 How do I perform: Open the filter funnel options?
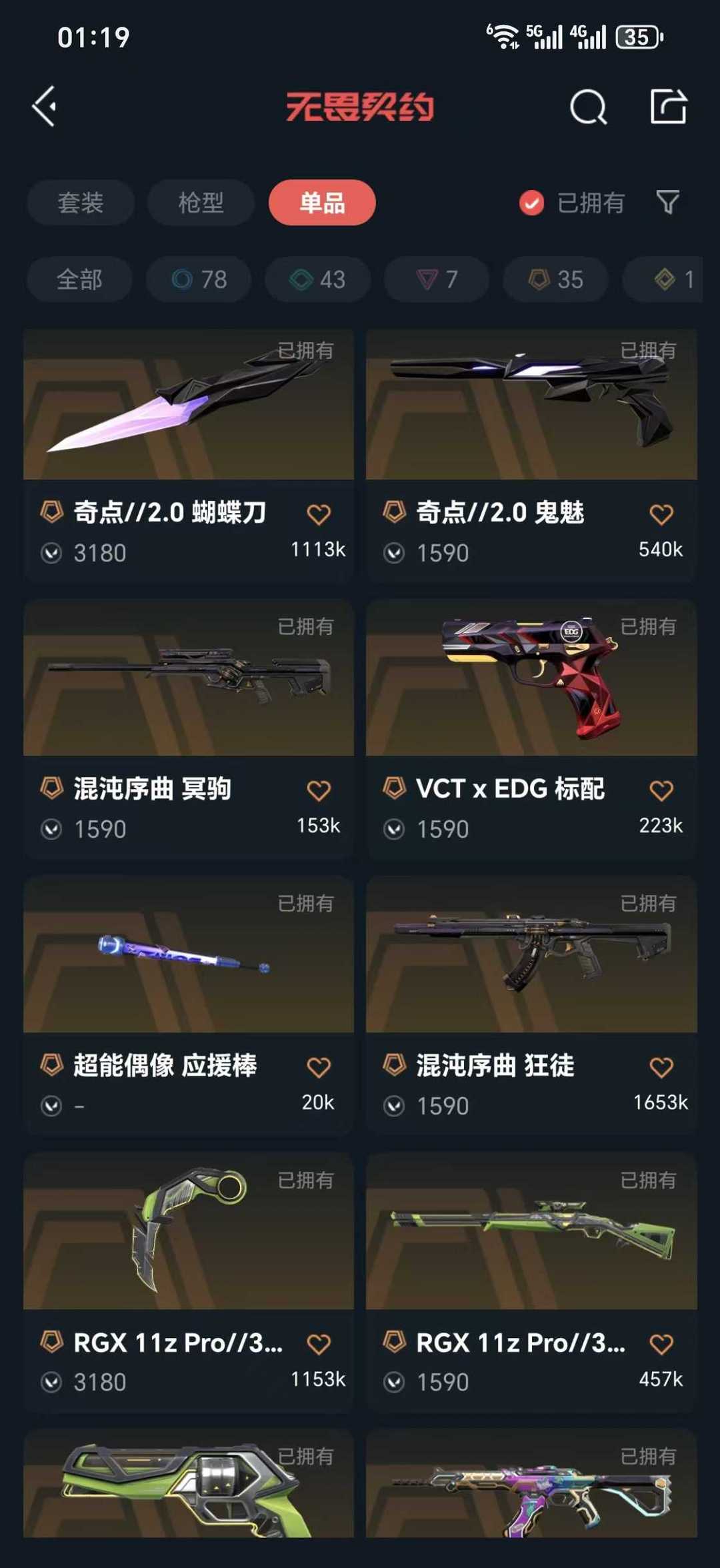[x=667, y=202]
